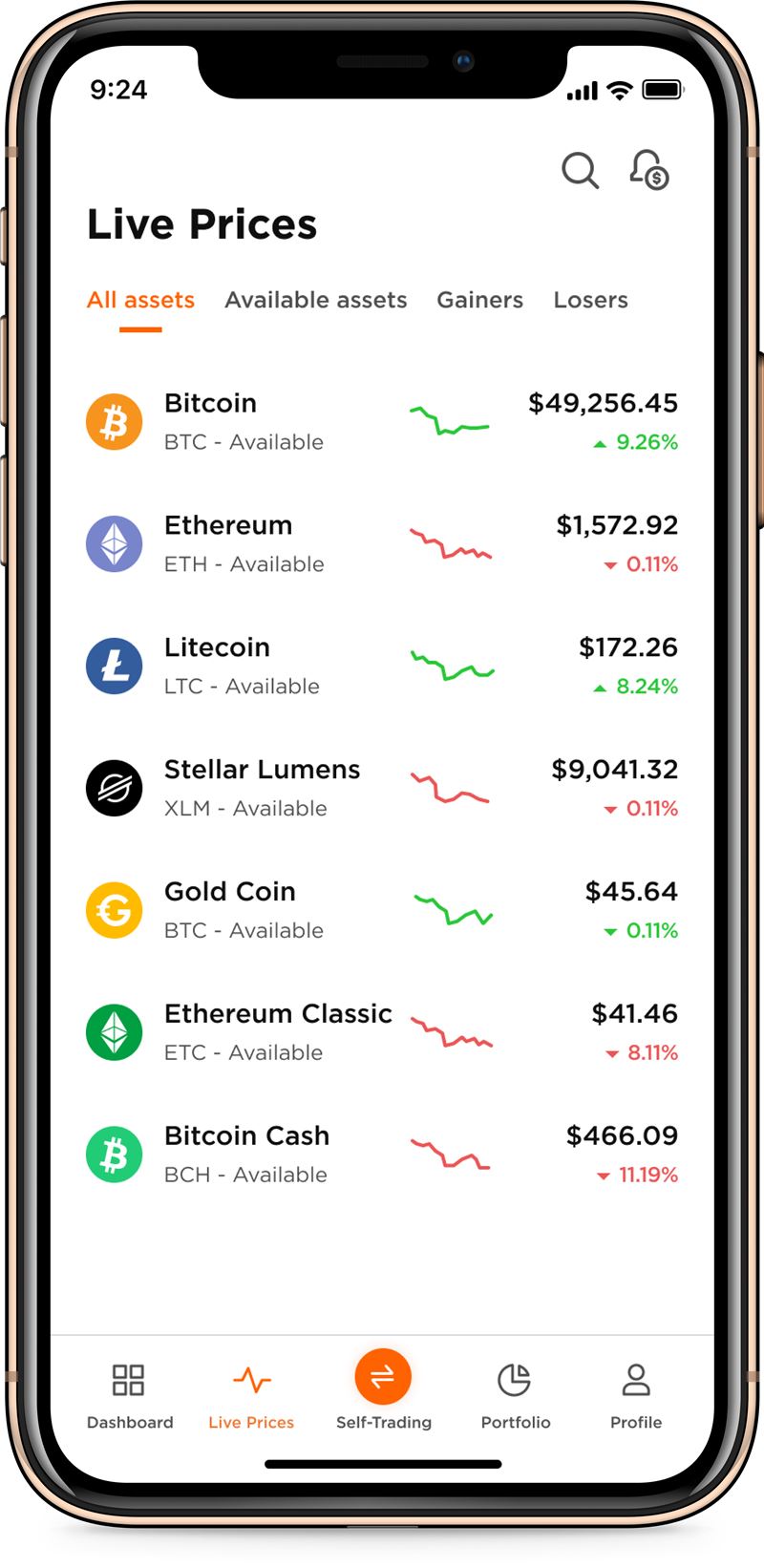Open the Stellar Lumens row
This screenshot has height=1568, width=764.
[x=382, y=789]
